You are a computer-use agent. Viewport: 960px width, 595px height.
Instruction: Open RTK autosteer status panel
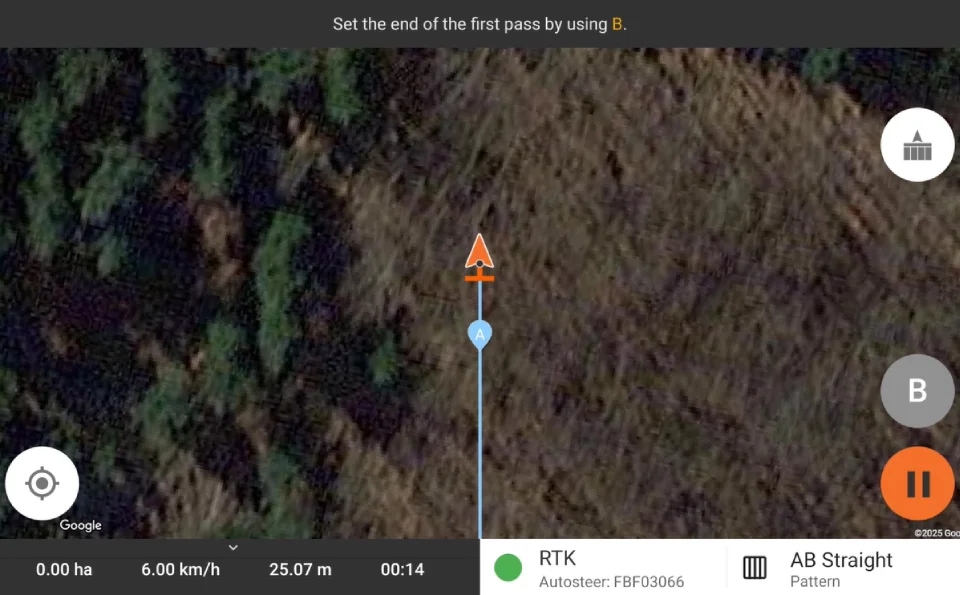(603, 568)
